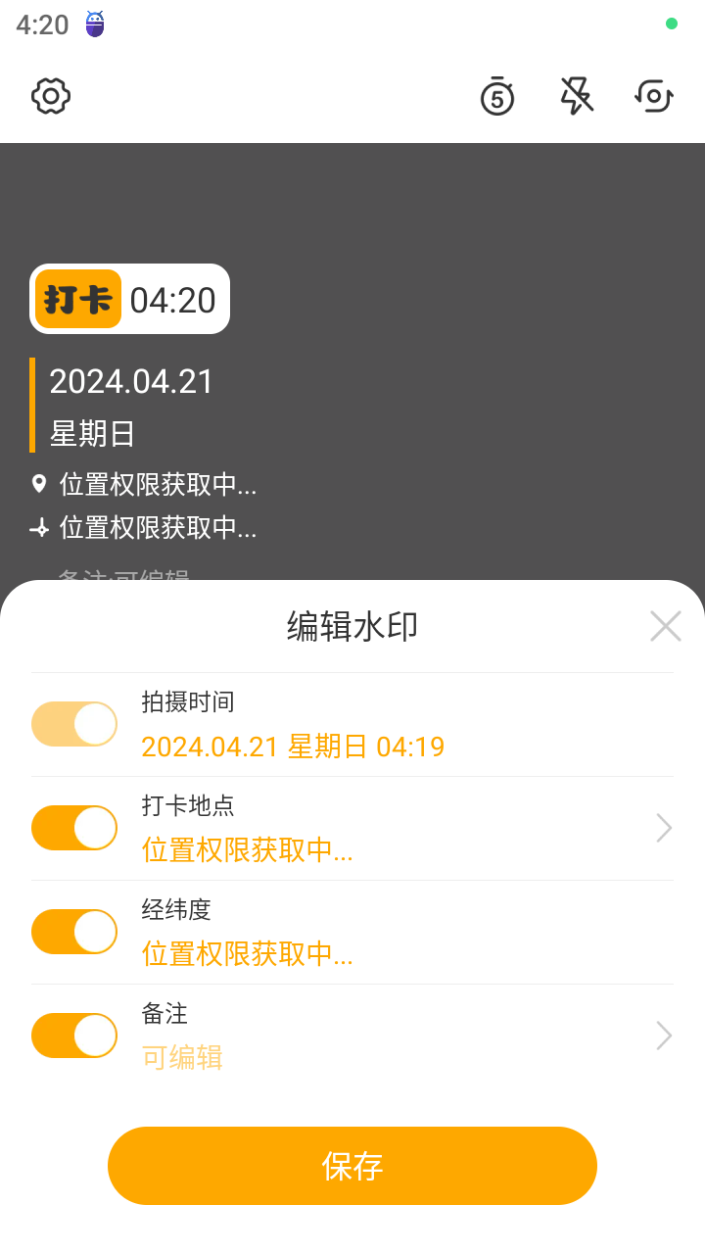Tap the 5-second timer icon
This screenshot has width=705, height=1254.
tap(497, 97)
